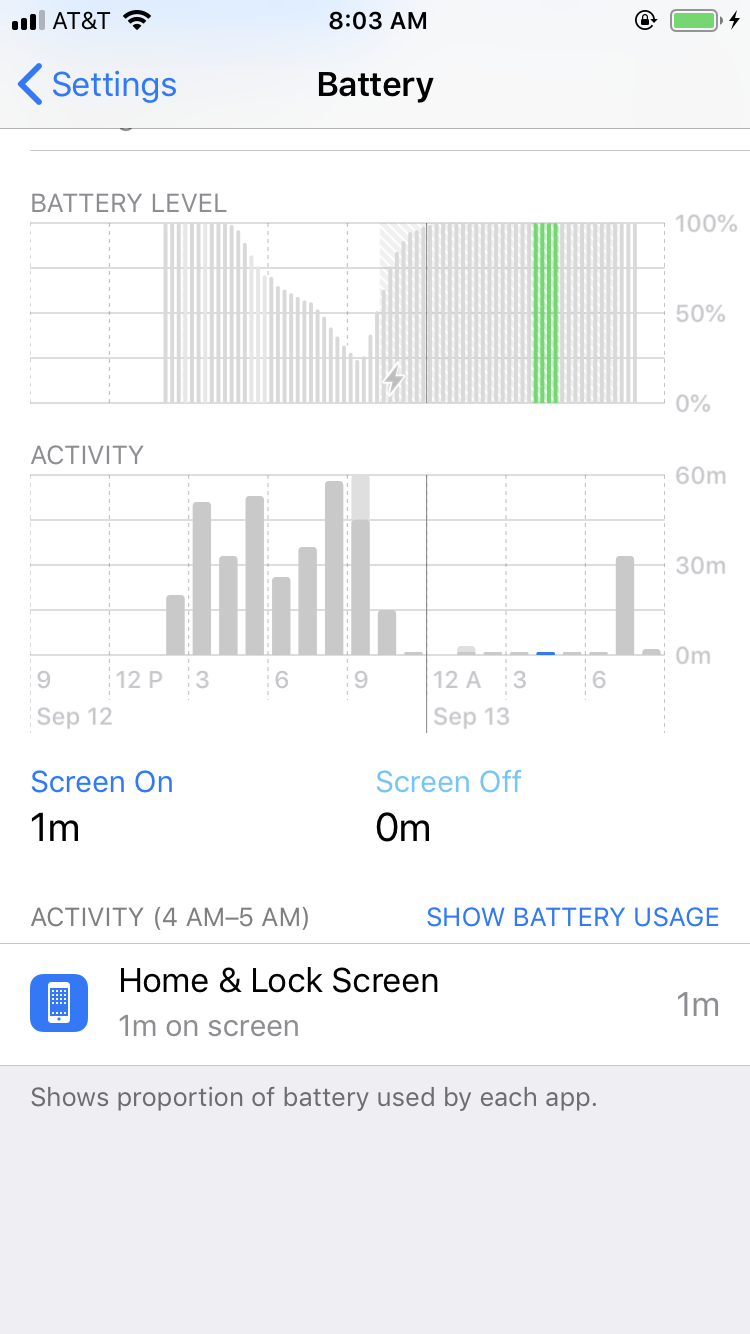The image size is (750, 1334).
Task: Select the highlighted green bars in battery level chart
Action: click(545, 313)
